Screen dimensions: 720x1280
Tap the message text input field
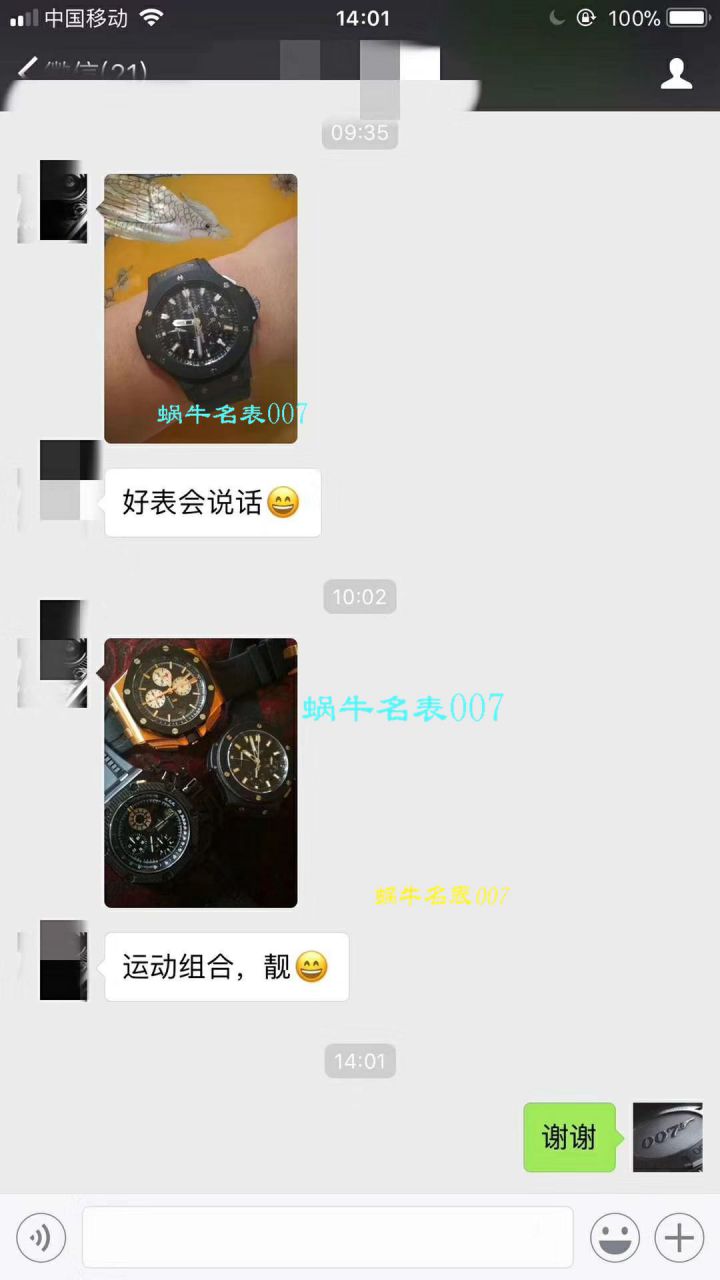click(328, 1237)
